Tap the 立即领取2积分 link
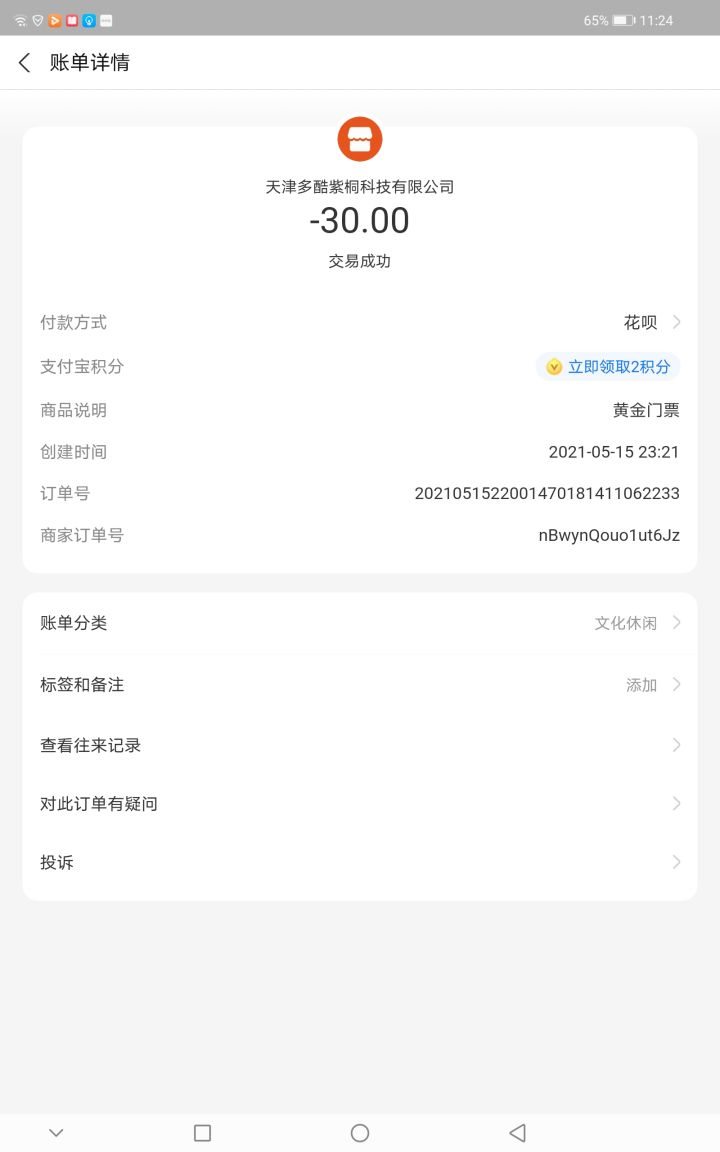This screenshot has height=1152, width=720. (x=618, y=366)
